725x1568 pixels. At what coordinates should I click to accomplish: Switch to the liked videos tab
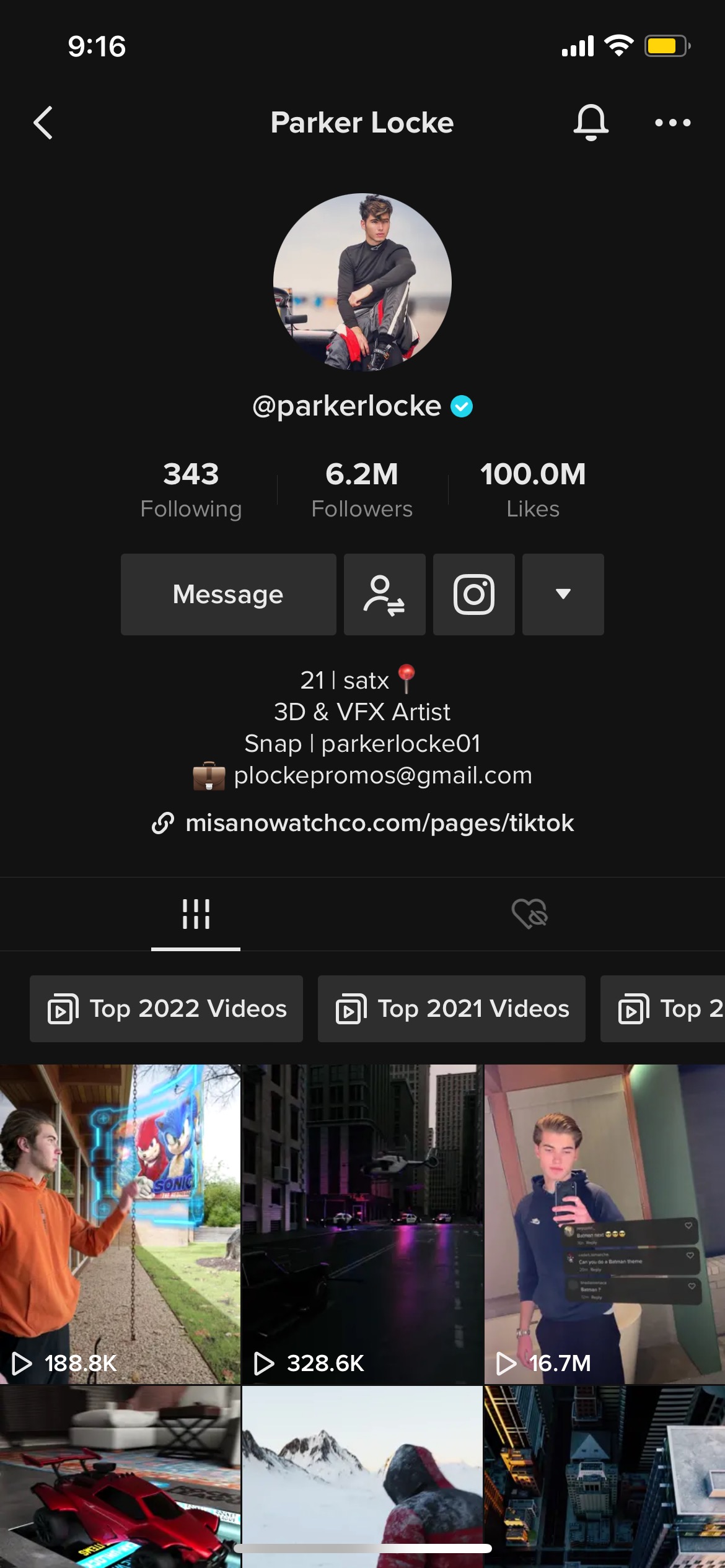[529, 914]
